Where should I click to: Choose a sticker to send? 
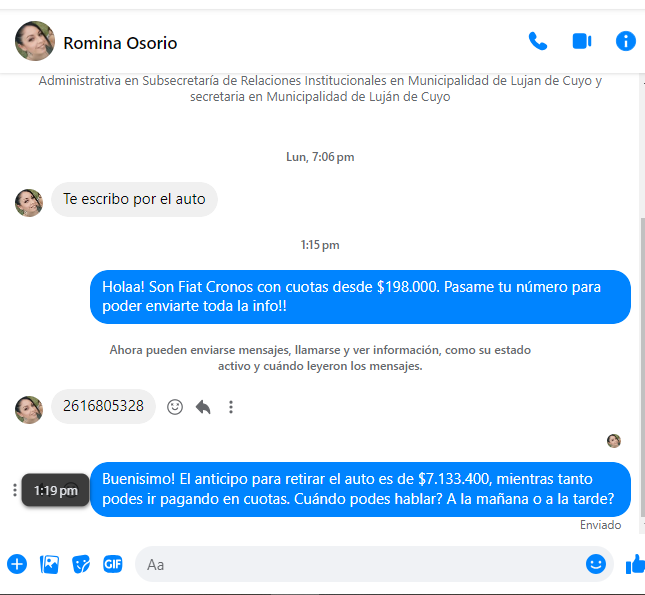click(81, 564)
